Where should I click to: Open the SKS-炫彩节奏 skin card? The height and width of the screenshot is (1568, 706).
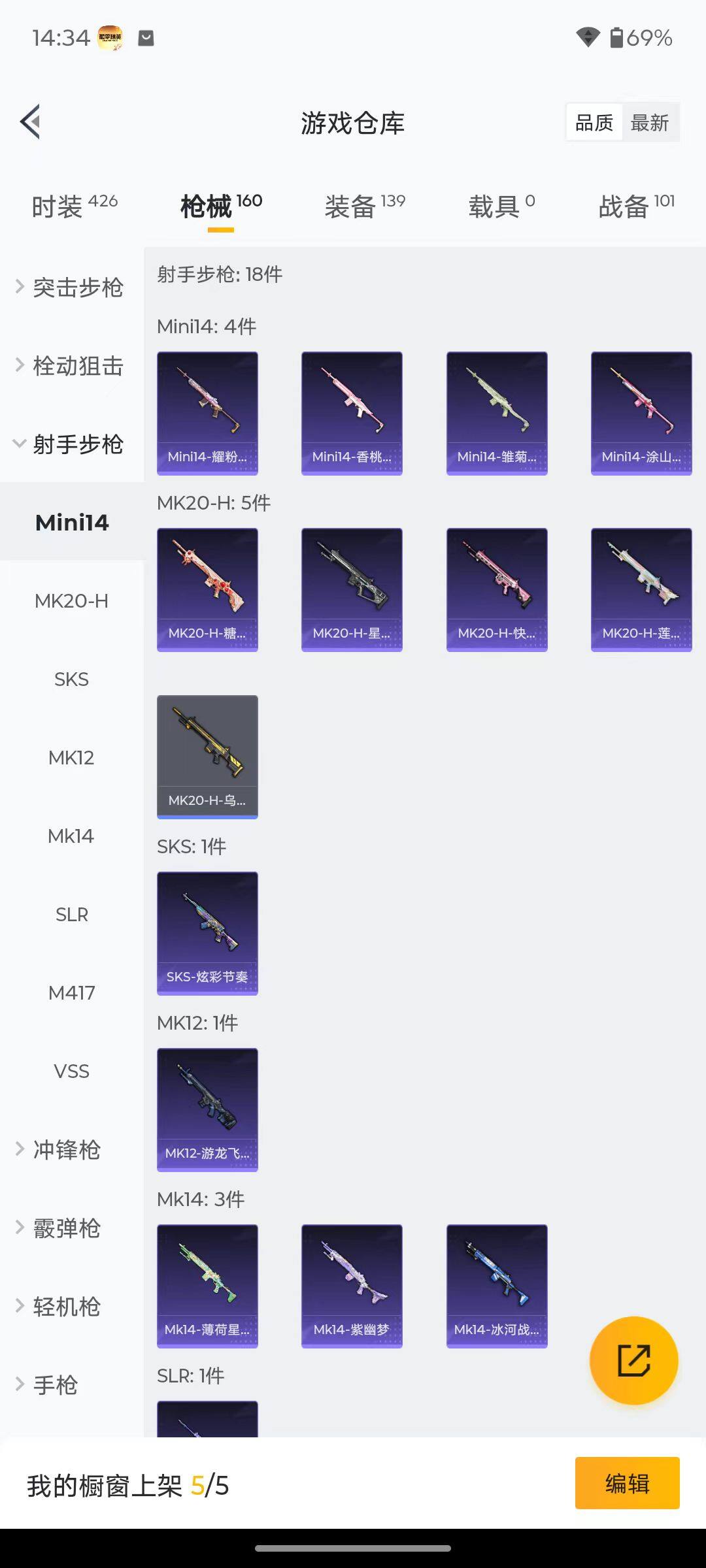(x=207, y=933)
